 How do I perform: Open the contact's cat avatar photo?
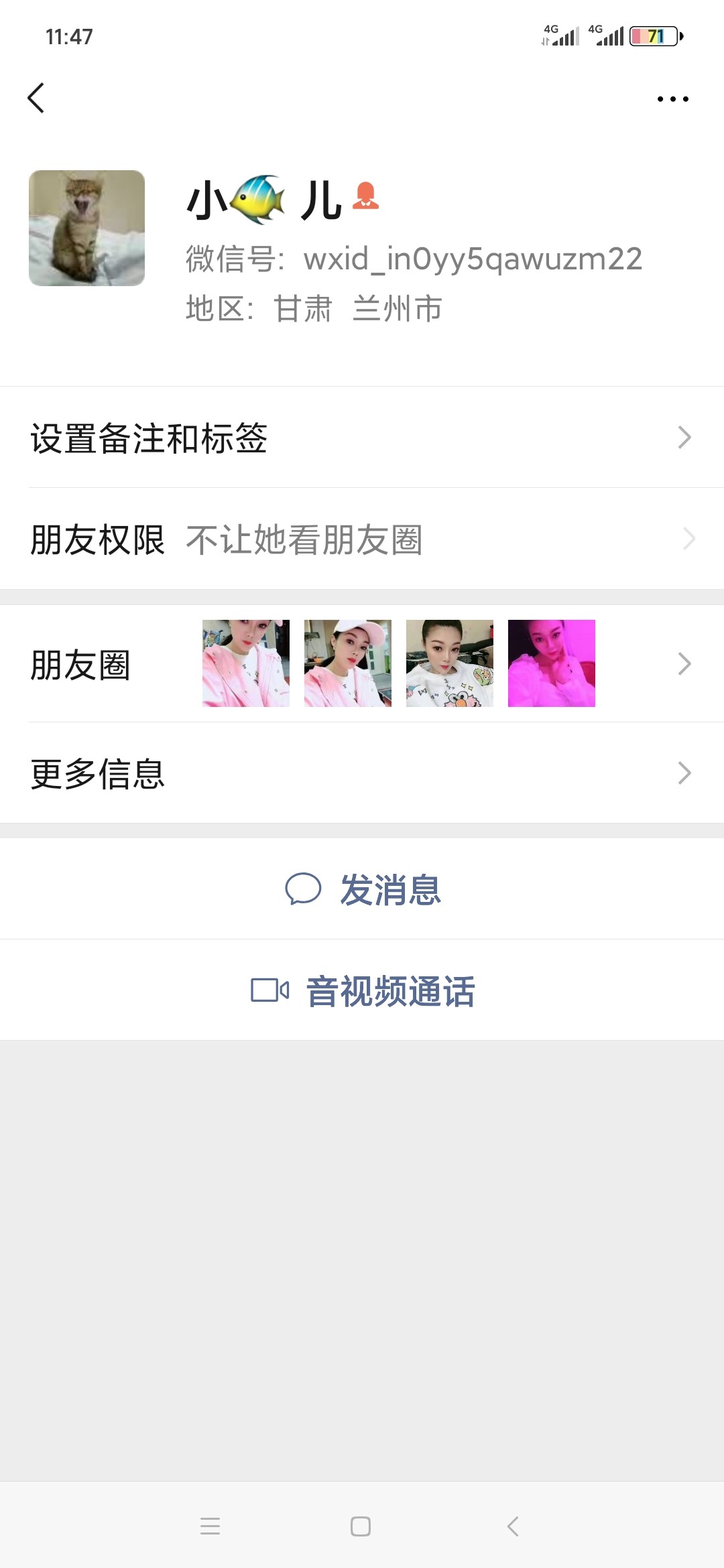pos(87,229)
